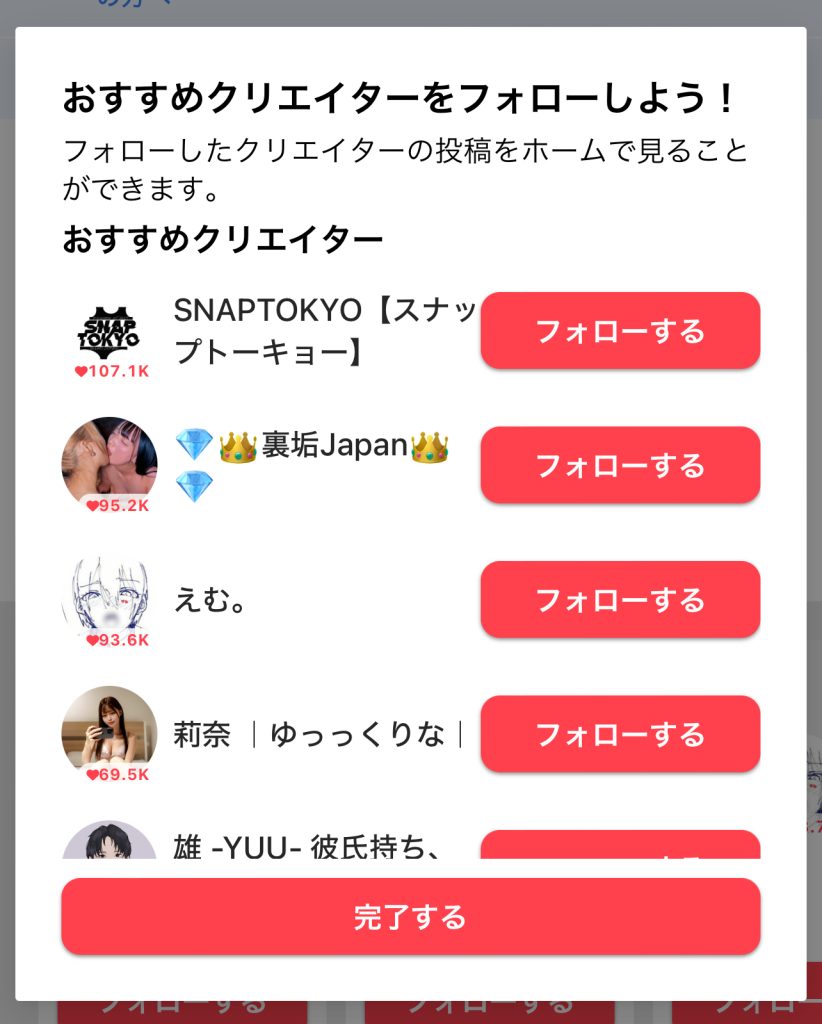This screenshot has height=1024, width=822.
Task: Open 裏垢Japan creator profile
Action: (109, 461)
